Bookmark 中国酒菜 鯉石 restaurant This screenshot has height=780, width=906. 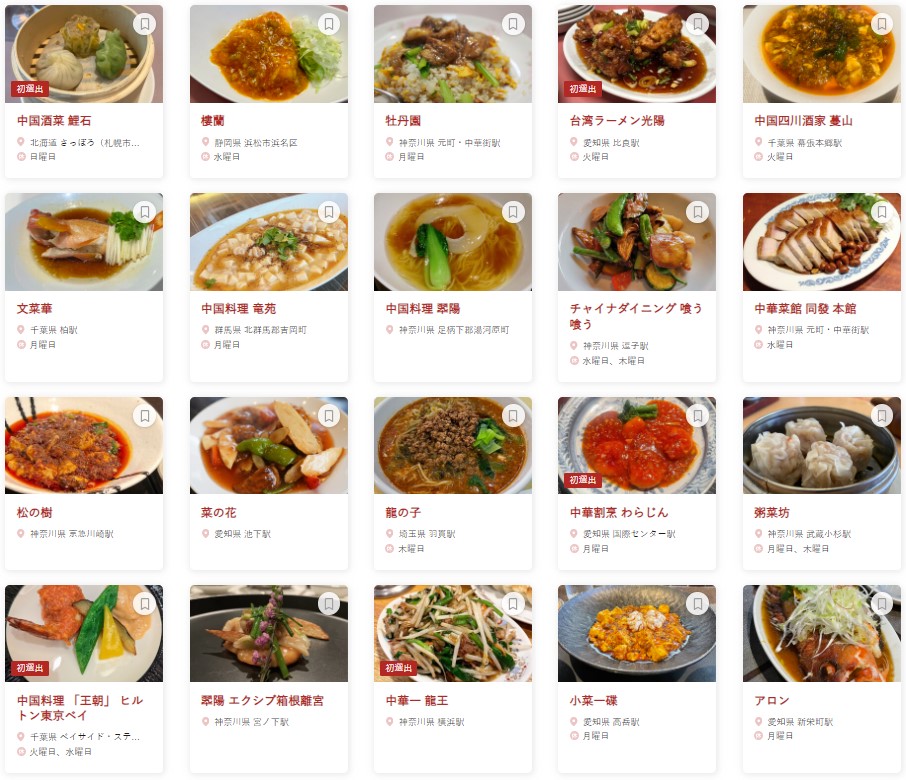144,24
